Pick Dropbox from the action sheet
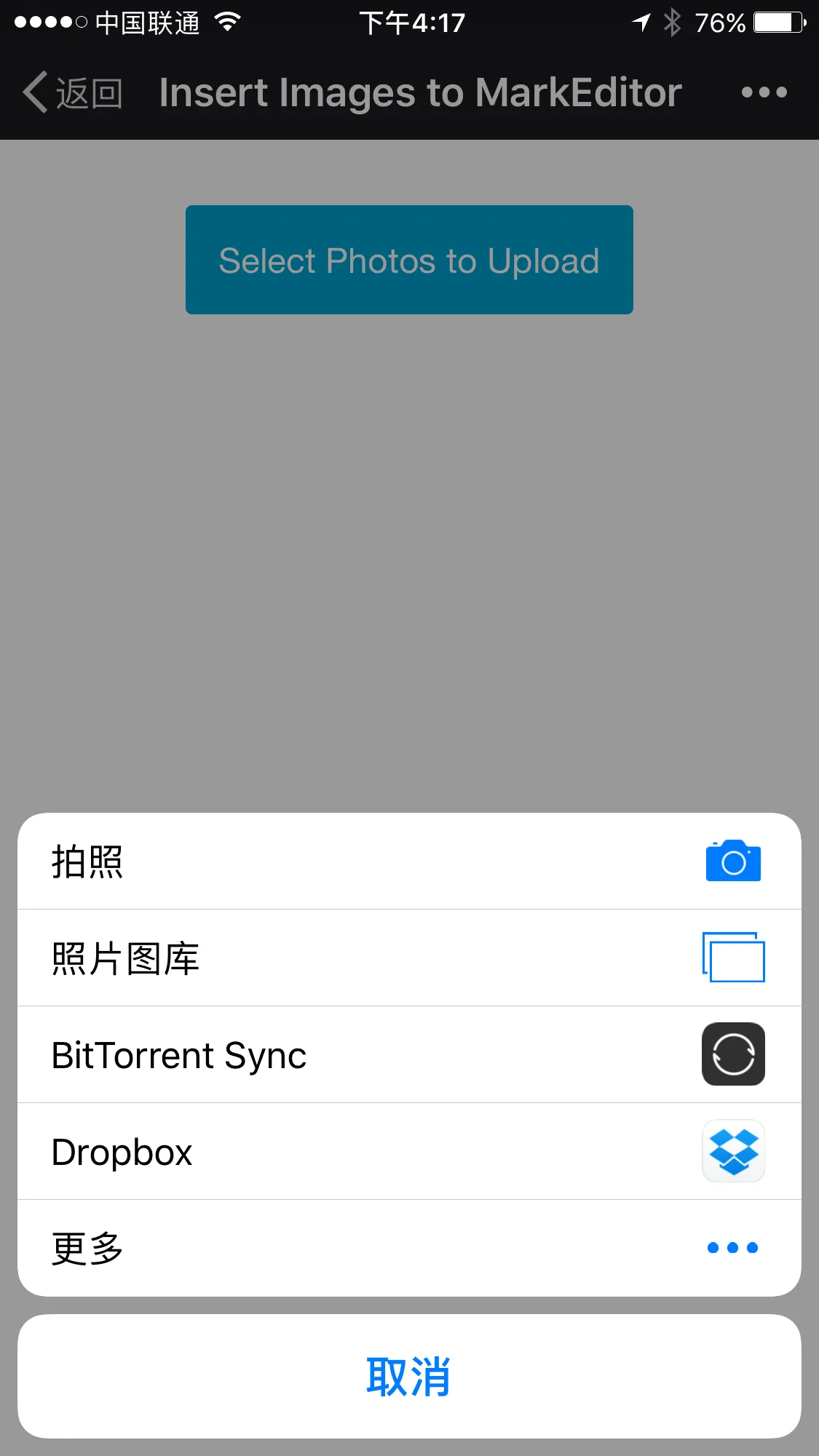The image size is (819, 1456). tap(409, 1152)
